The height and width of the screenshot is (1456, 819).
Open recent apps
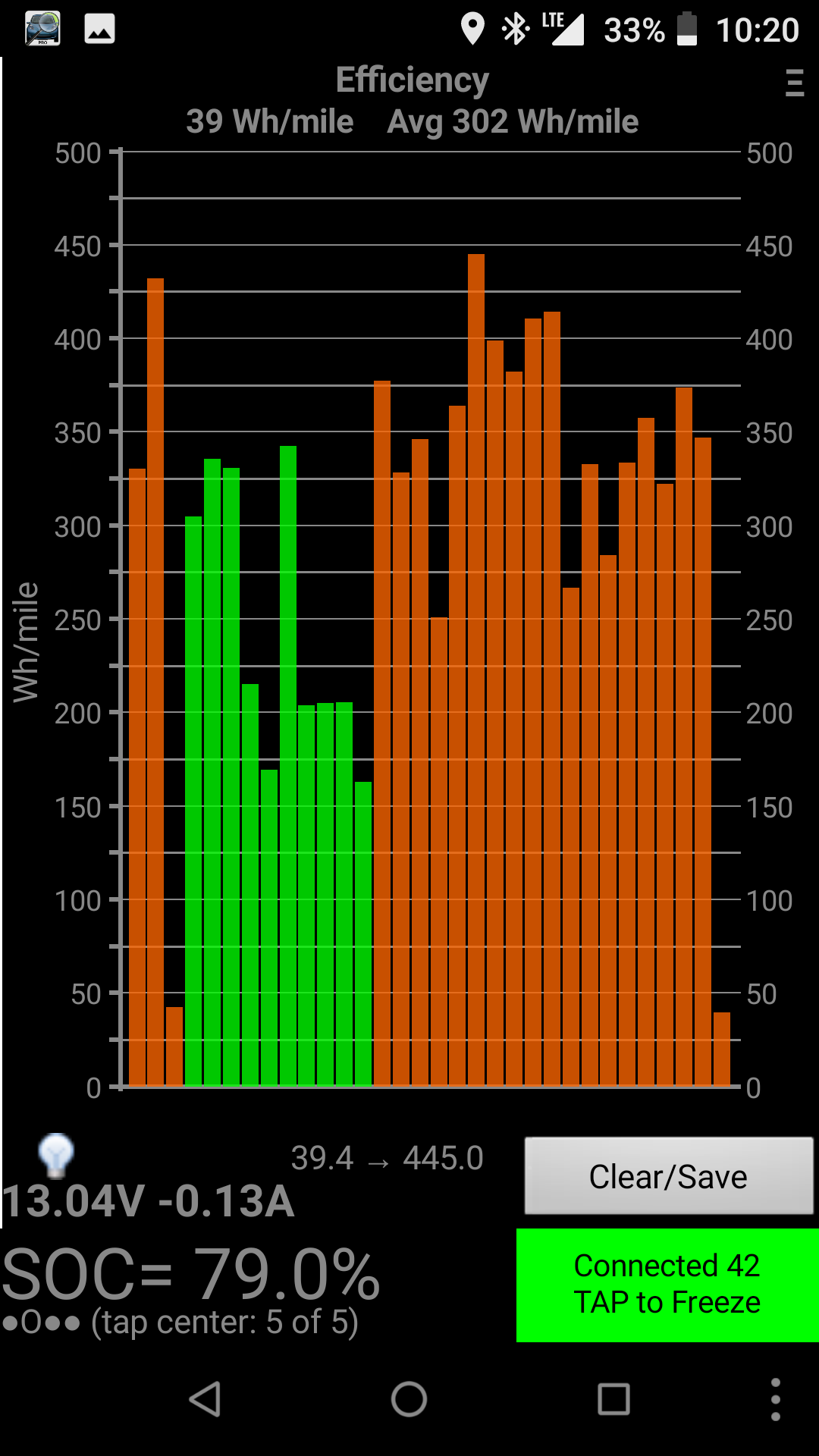(x=613, y=1399)
